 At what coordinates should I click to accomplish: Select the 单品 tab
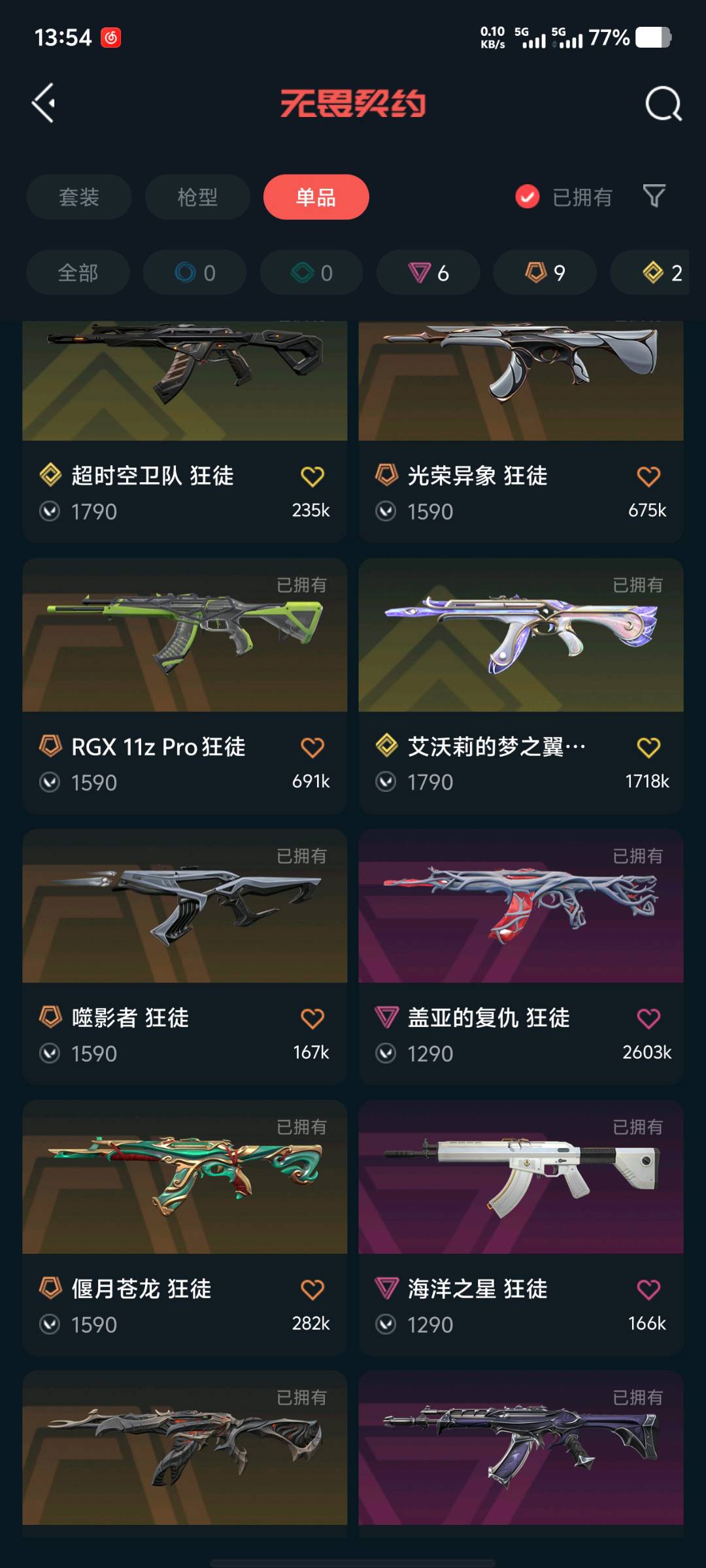point(316,197)
